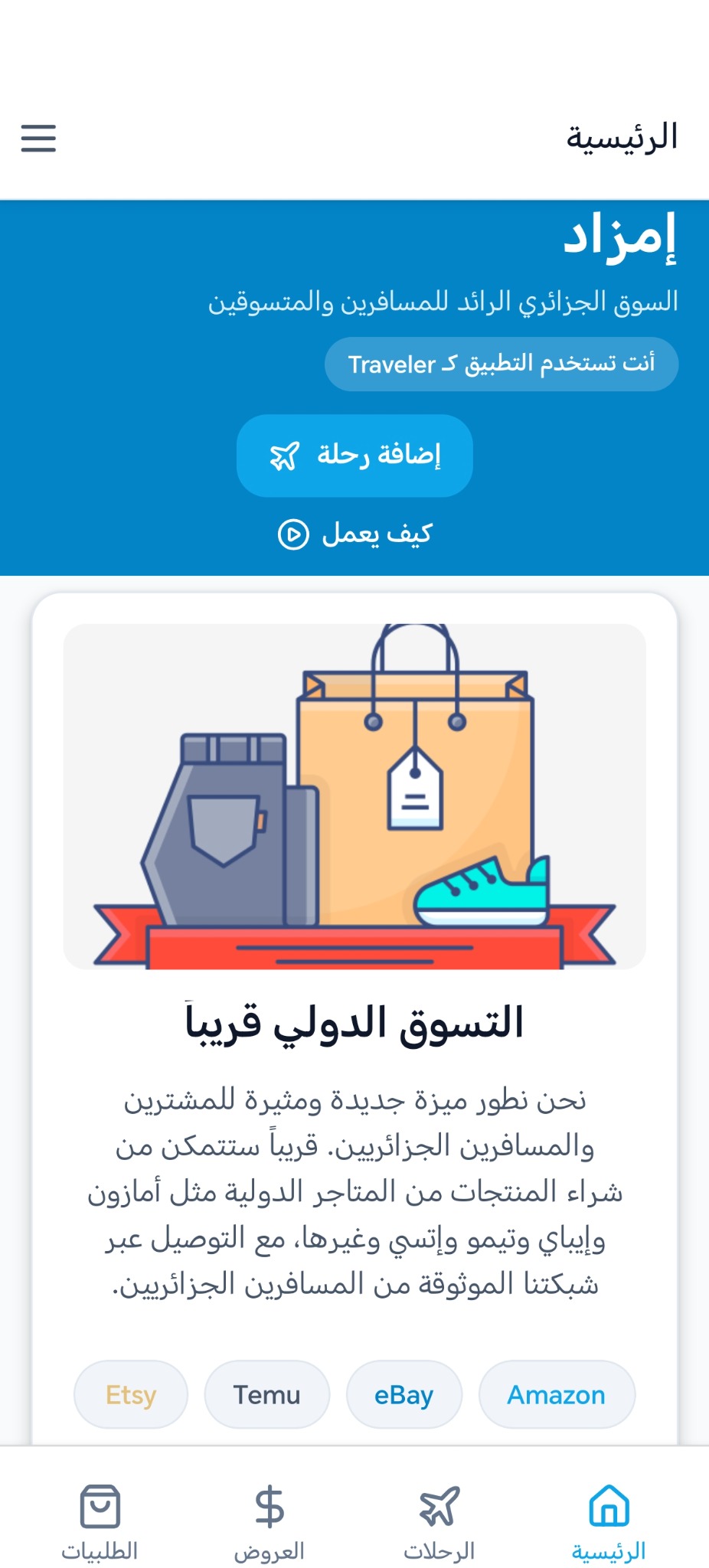
Task: Open the كيف يعمل how-it-works link
Action: (354, 534)
